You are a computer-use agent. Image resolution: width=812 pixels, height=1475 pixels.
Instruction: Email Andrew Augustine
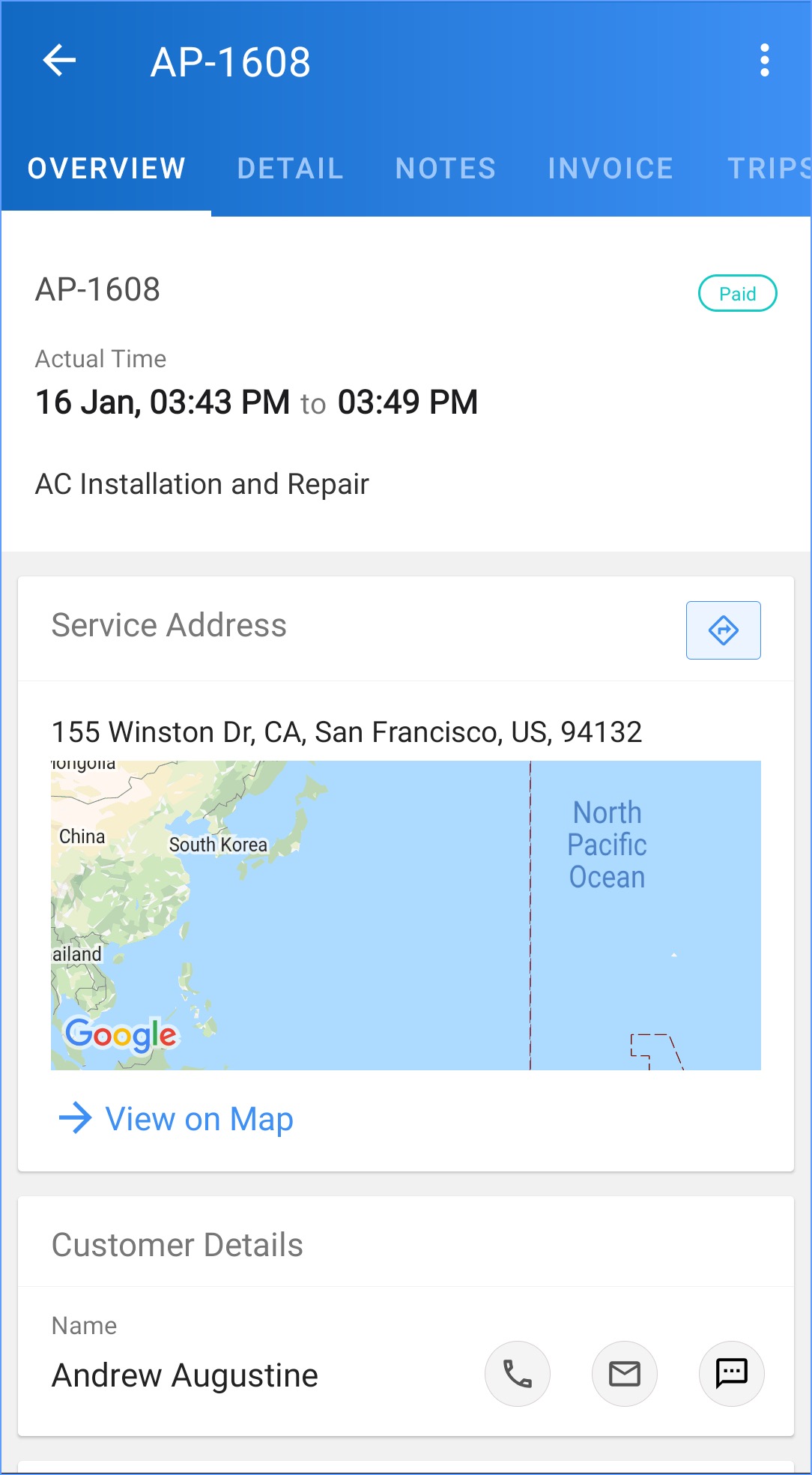coord(625,1374)
